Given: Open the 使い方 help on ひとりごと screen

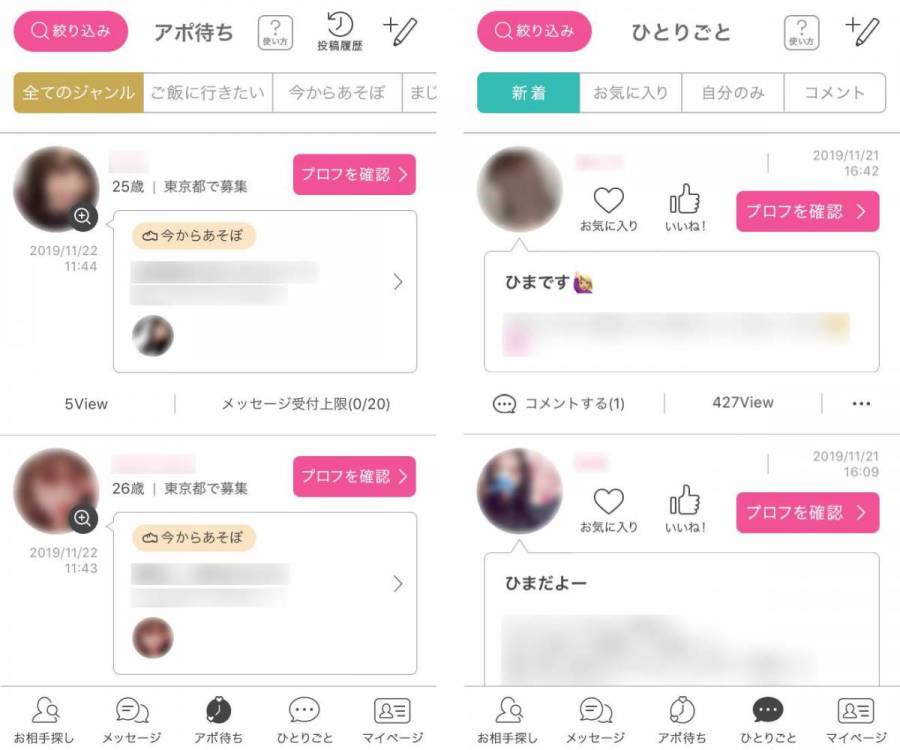Looking at the screenshot, I should 801,32.
